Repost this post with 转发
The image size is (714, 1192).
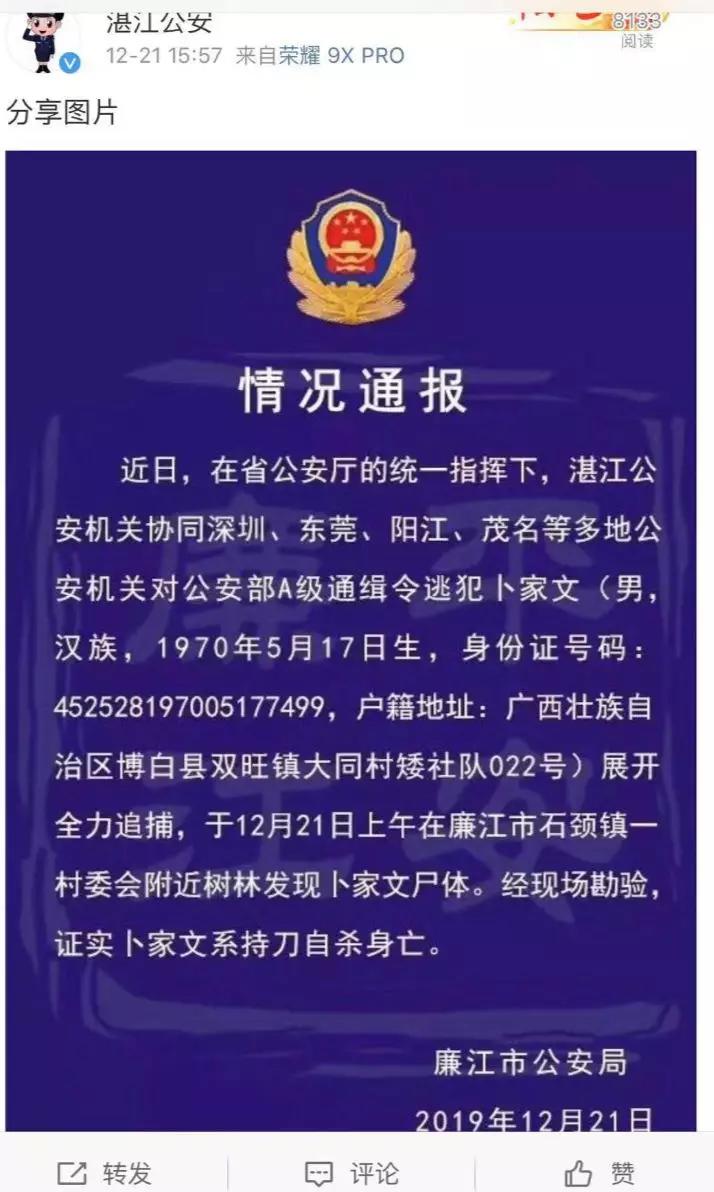click(105, 1172)
